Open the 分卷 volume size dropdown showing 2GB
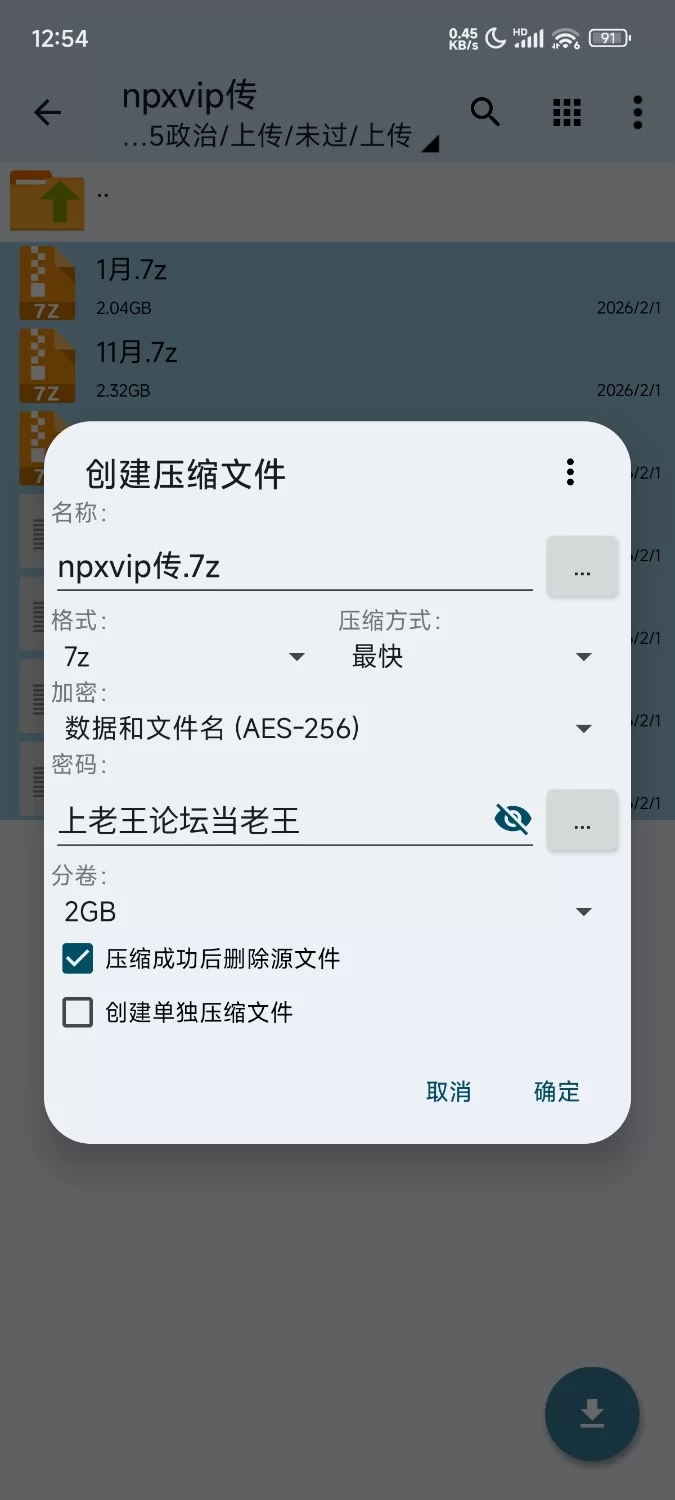675x1500 pixels. (x=325, y=912)
